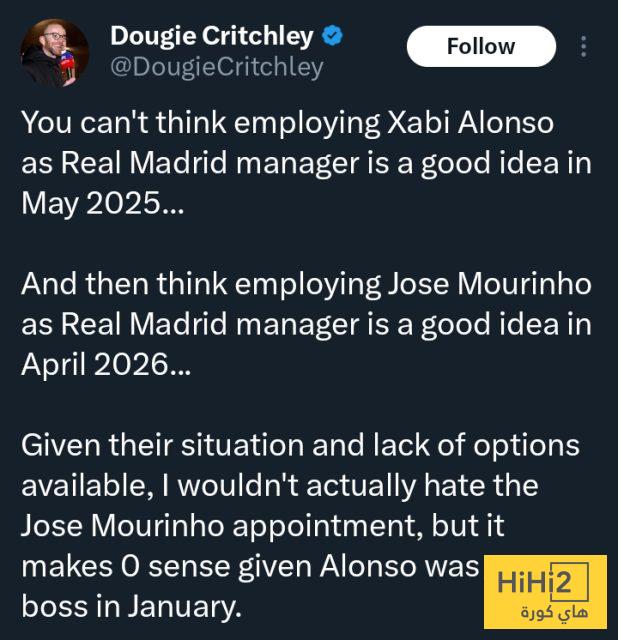Image resolution: width=618 pixels, height=640 pixels.
Task: Open the tweet's overflow menu
Action: [585, 47]
